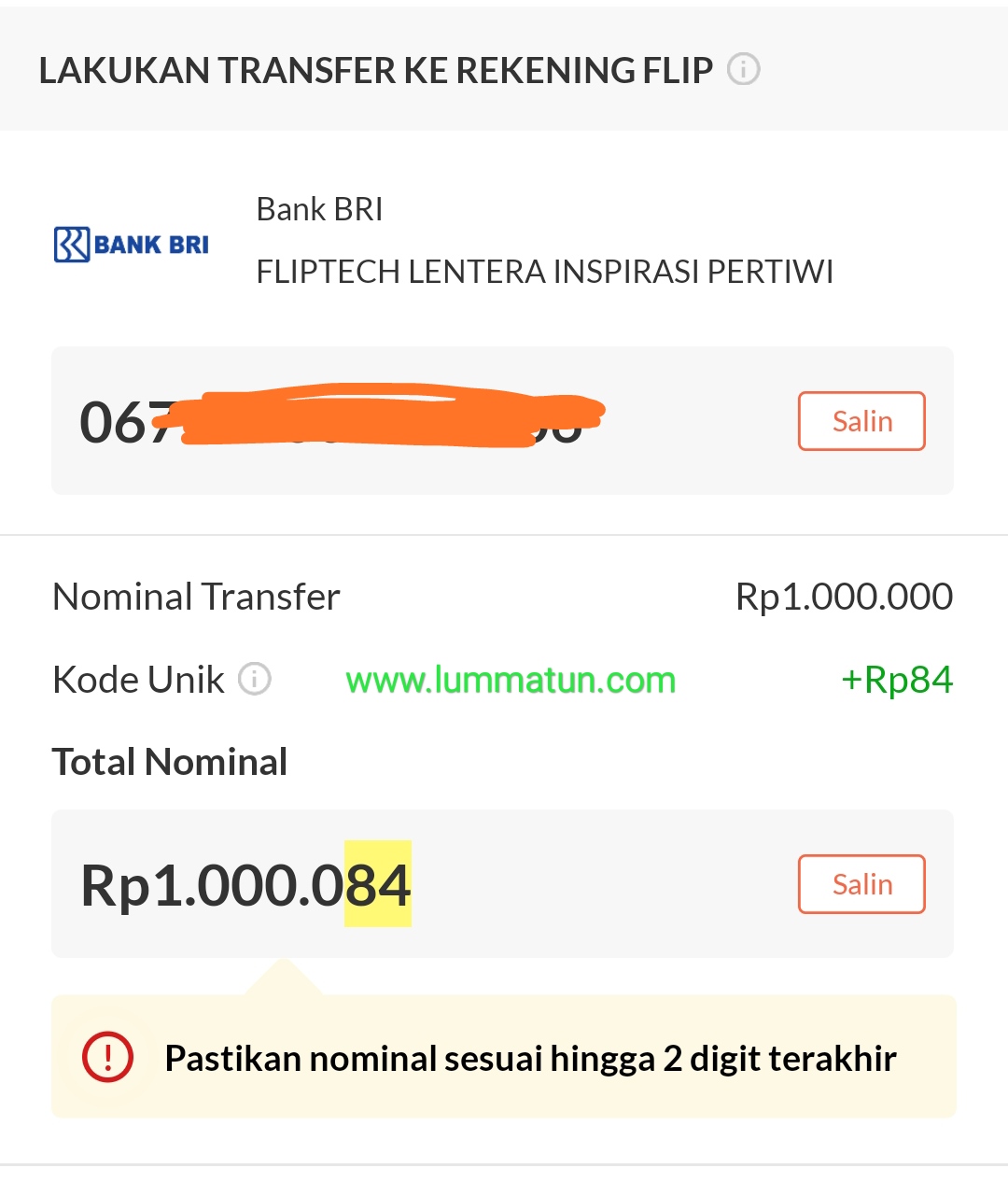Click the info icon beside LAKUKAN TRANSFER KE REKENING FLIP
Viewport: 1008px width, 1182px height.
(x=744, y=69)
